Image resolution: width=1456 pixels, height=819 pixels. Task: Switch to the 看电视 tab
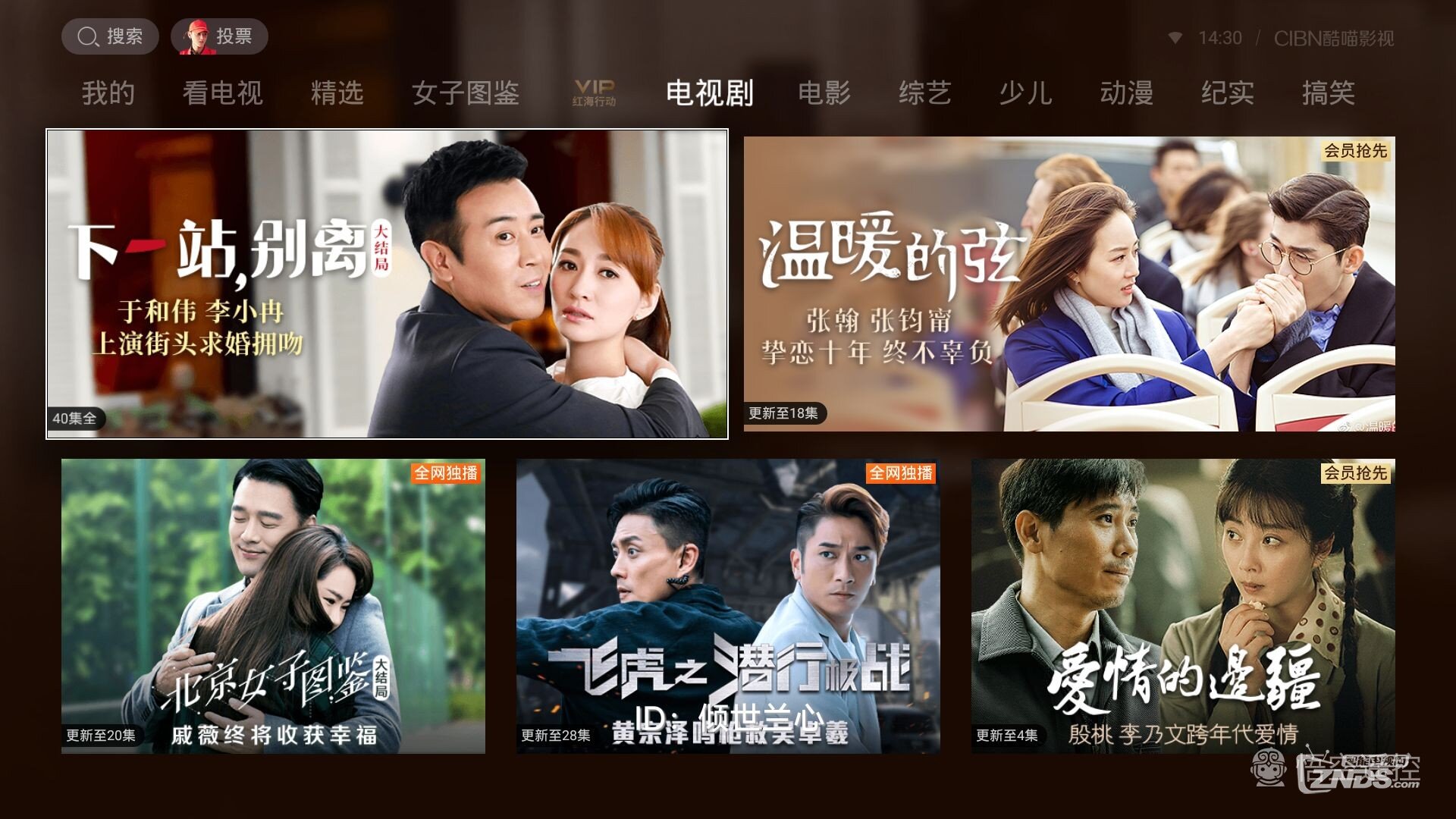tap(222, 93)
